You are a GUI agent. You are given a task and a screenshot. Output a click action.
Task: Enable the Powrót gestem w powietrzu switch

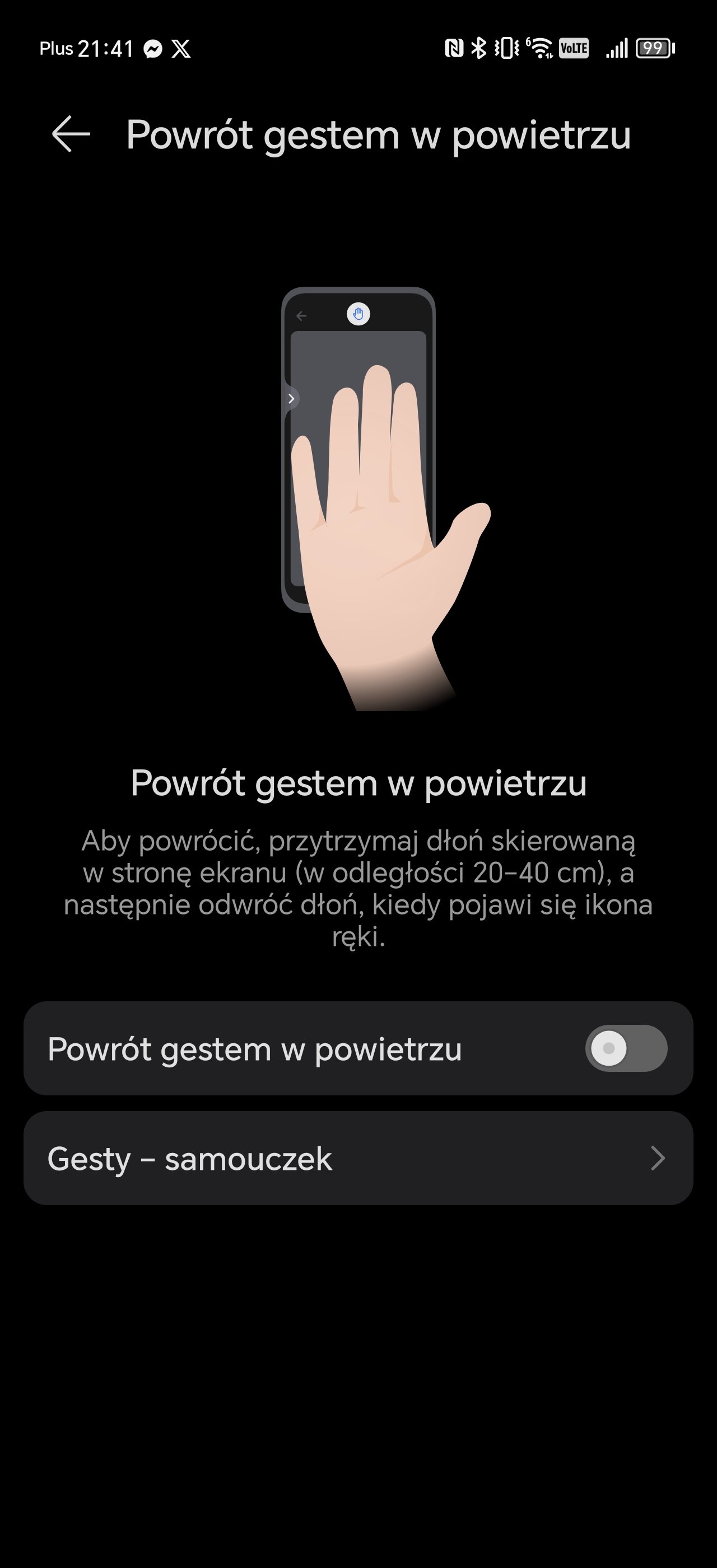(x=626, y=1048)
